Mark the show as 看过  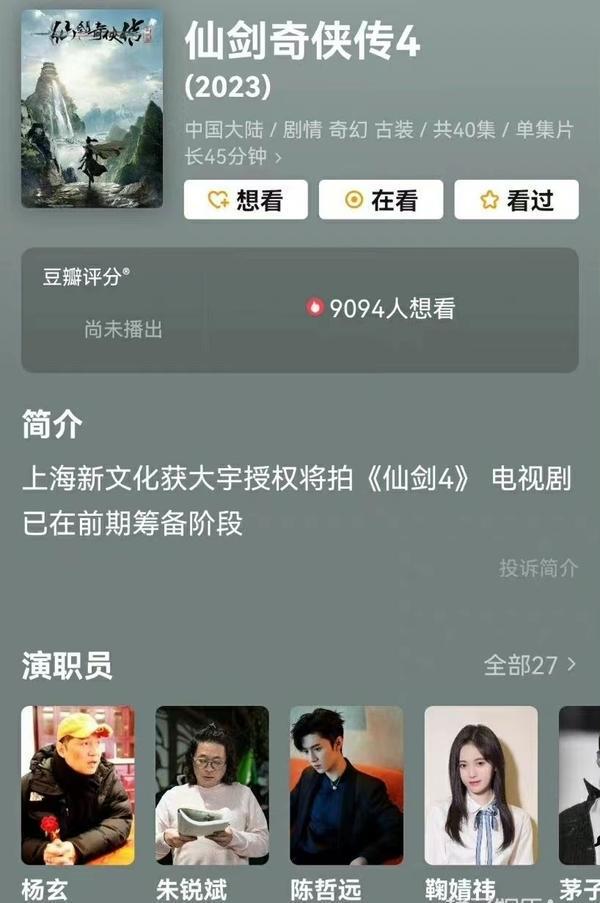[516, 200]
